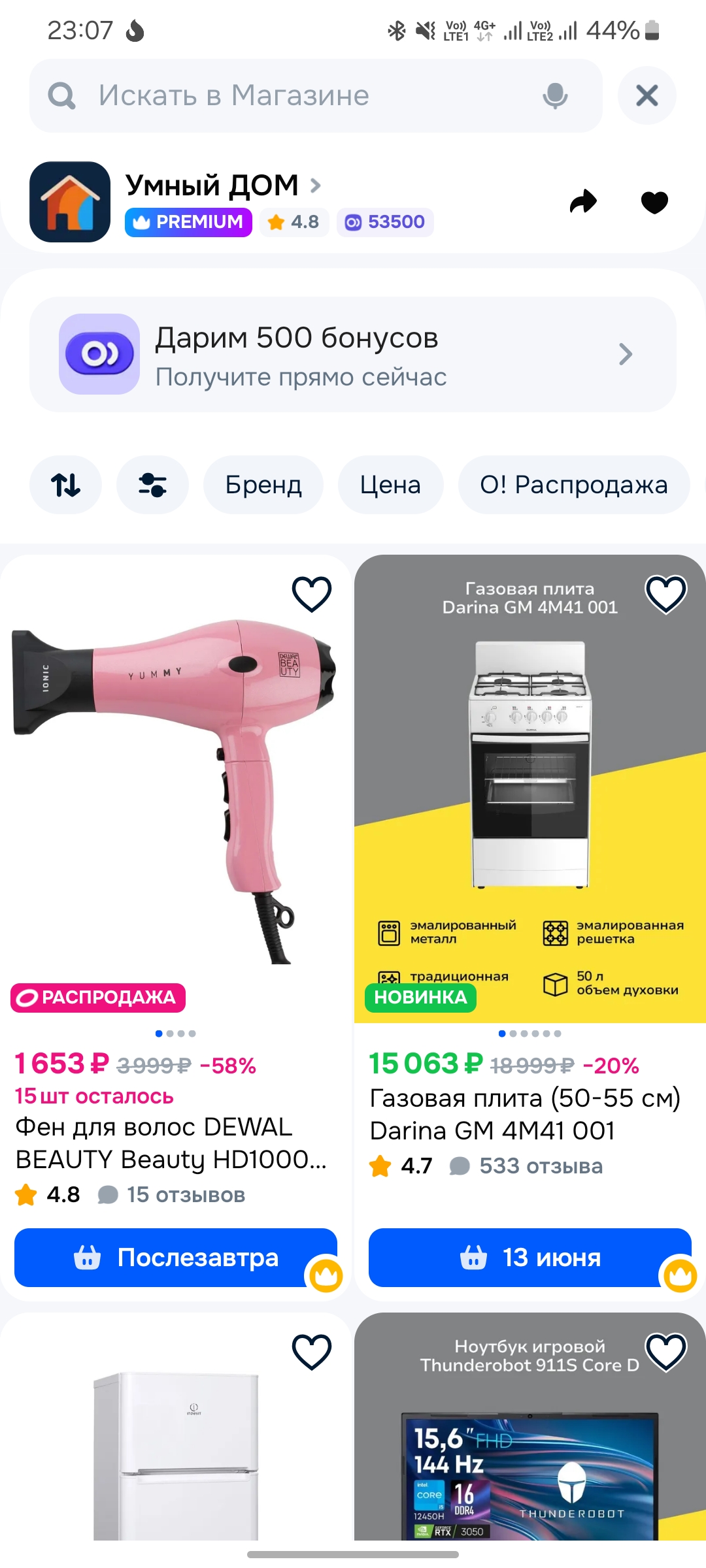This screenshot has width=706, height=1568.
Task: Add Darina gas stove to favorites
Action: 666,594
